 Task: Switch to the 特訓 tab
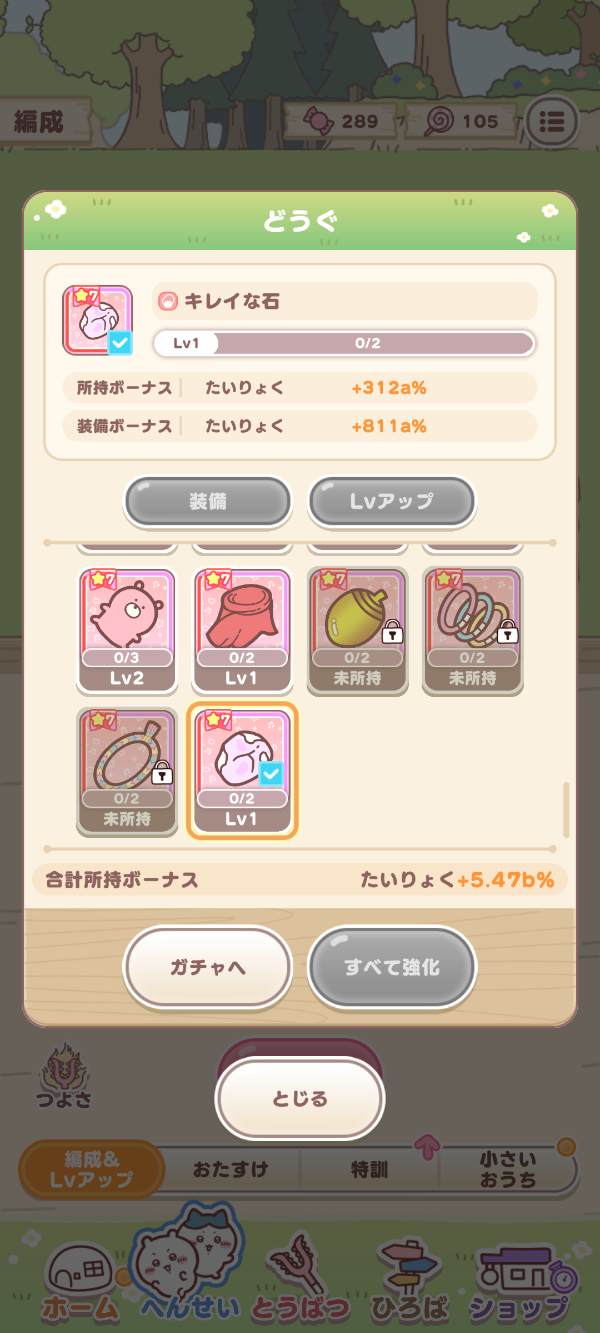pos(369,1168)
